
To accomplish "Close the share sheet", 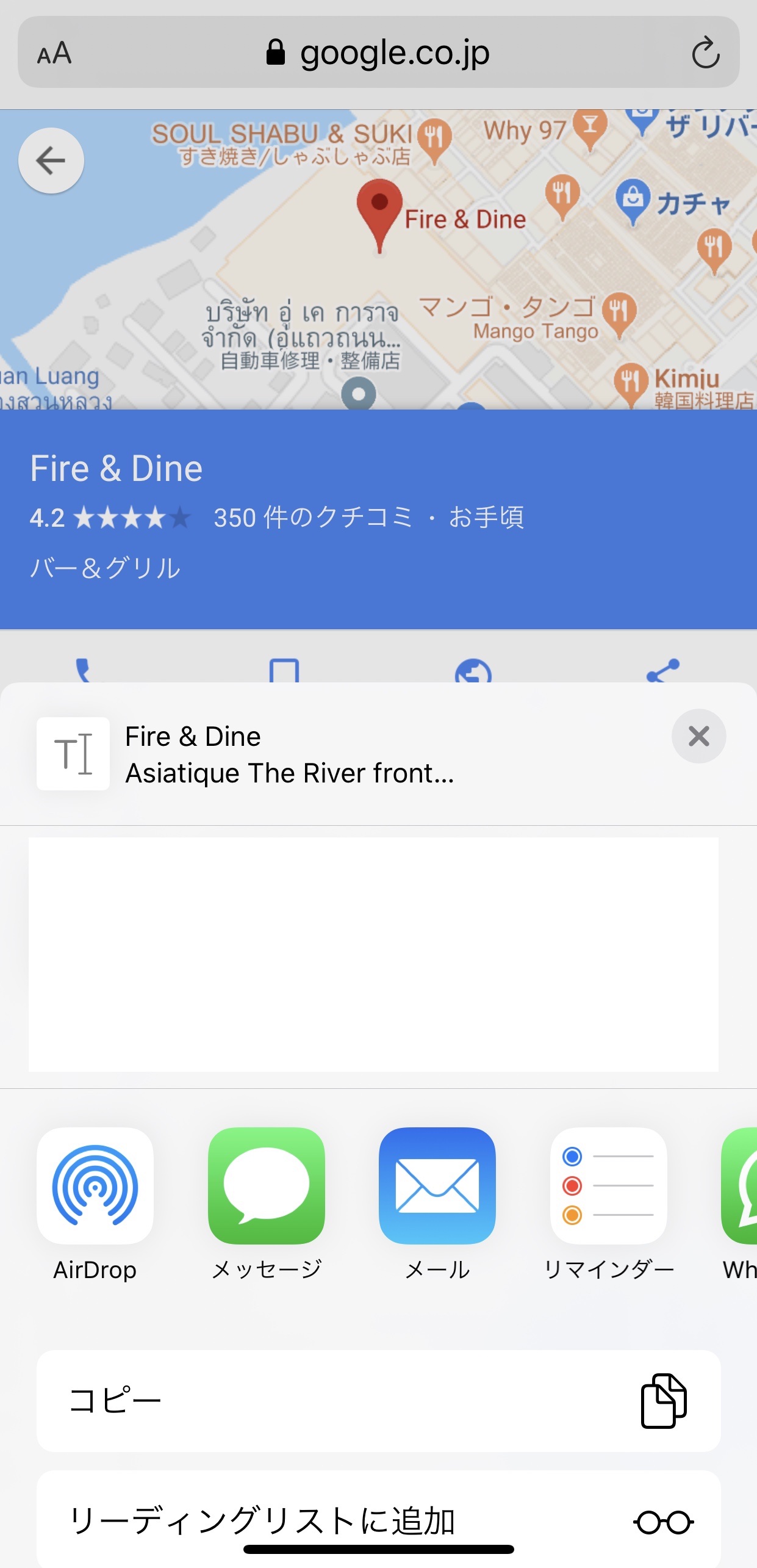I will pyautogui.click(x=698, y=736).
